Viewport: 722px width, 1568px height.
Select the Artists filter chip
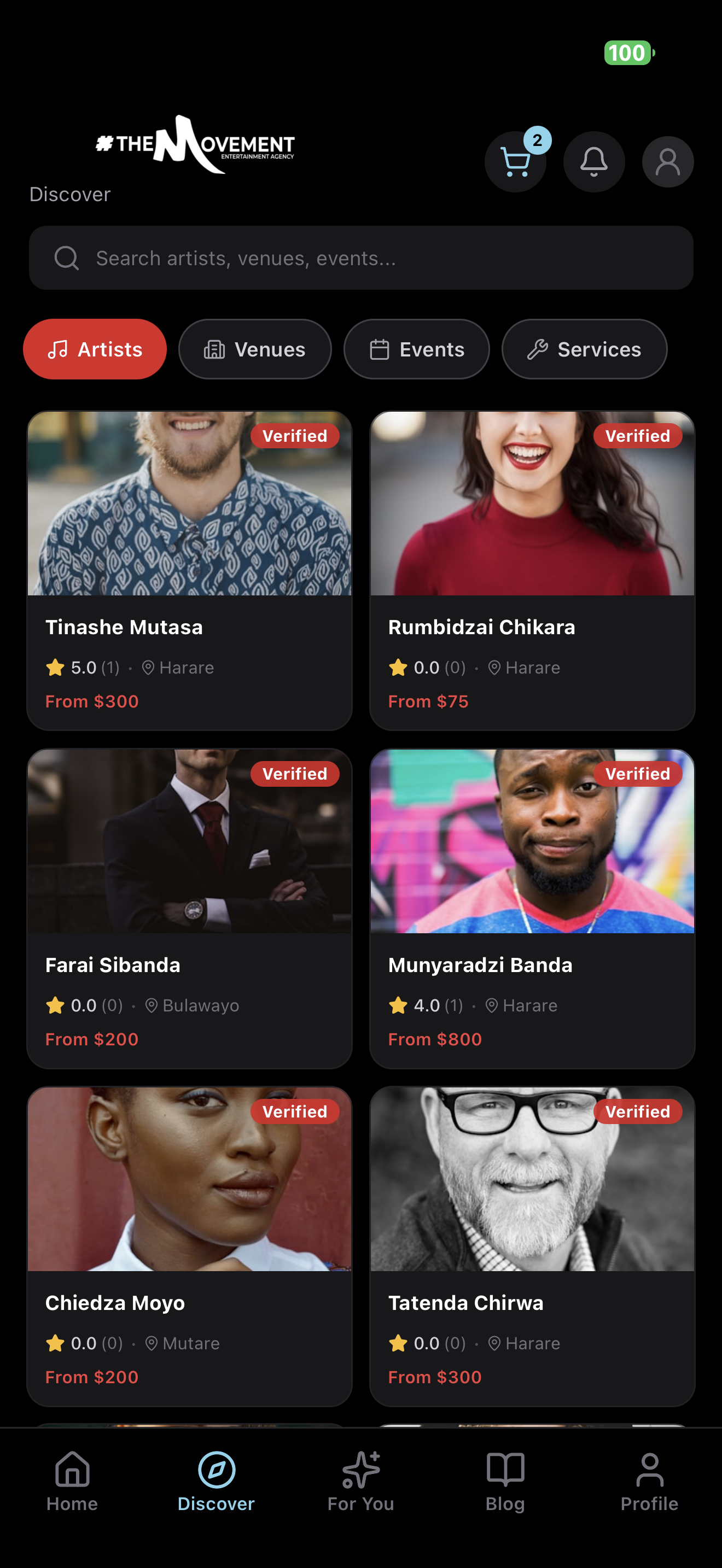[x=95, y=349]
